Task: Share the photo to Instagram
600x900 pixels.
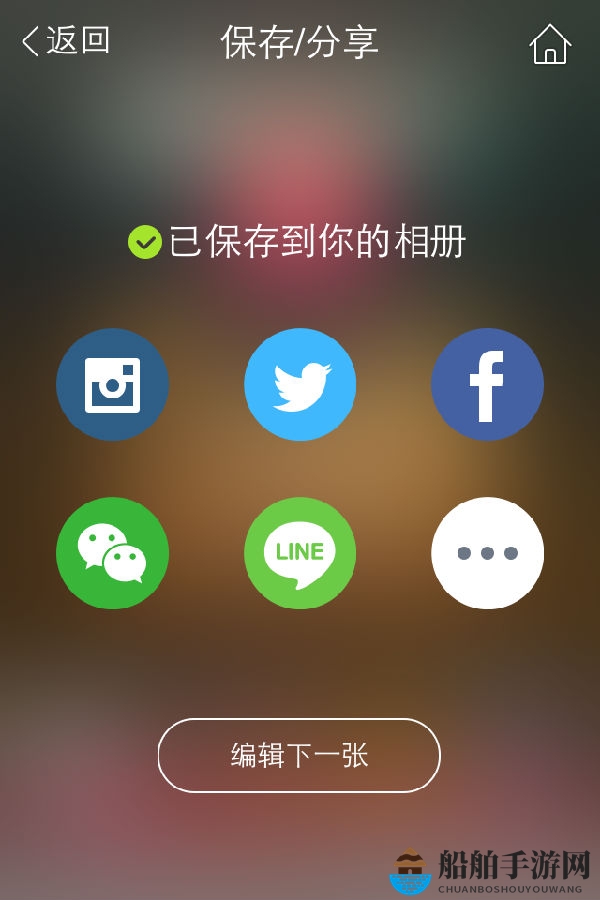Action: tap(112, 384)
